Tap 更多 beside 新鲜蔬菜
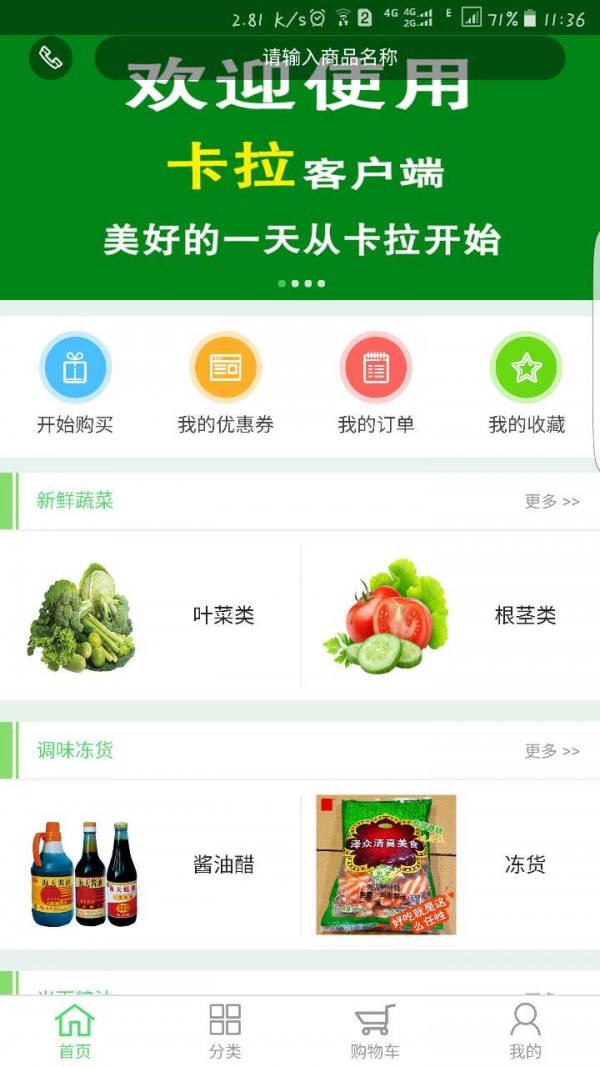600x1067 pixels. click(x=551, y=501)
